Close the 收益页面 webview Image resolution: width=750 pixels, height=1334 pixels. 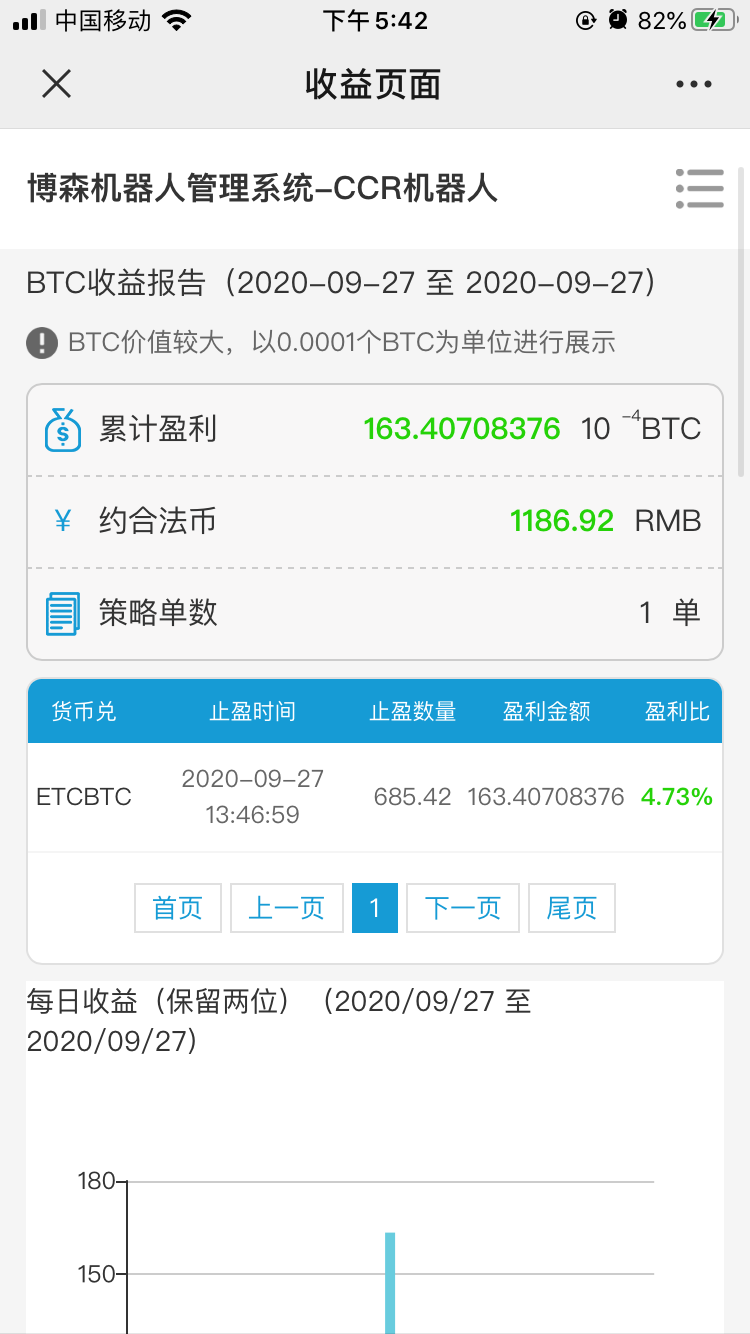[x=57, y=84]
